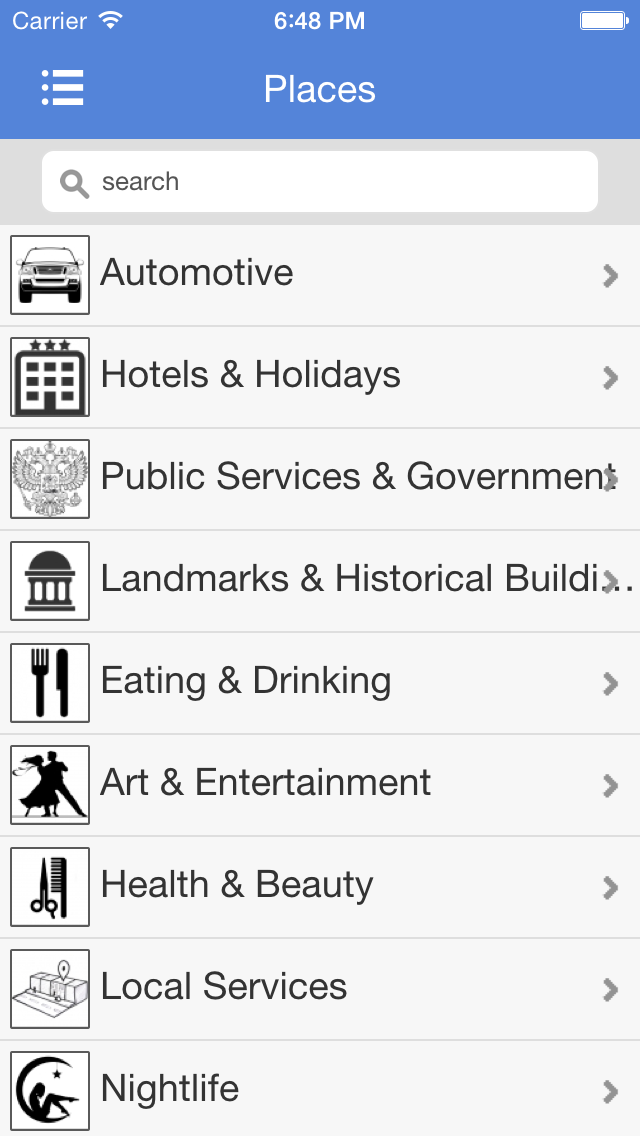Open the Automotive category
This screenshot has width=640, height=1136.
click(320, 274)
